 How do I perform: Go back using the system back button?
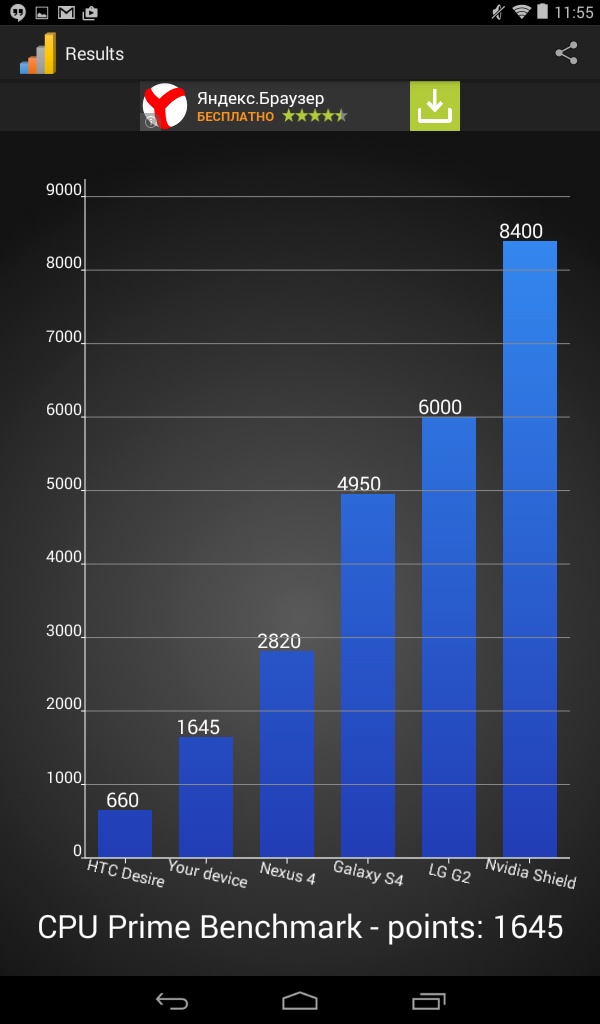(x=171, y=999)
